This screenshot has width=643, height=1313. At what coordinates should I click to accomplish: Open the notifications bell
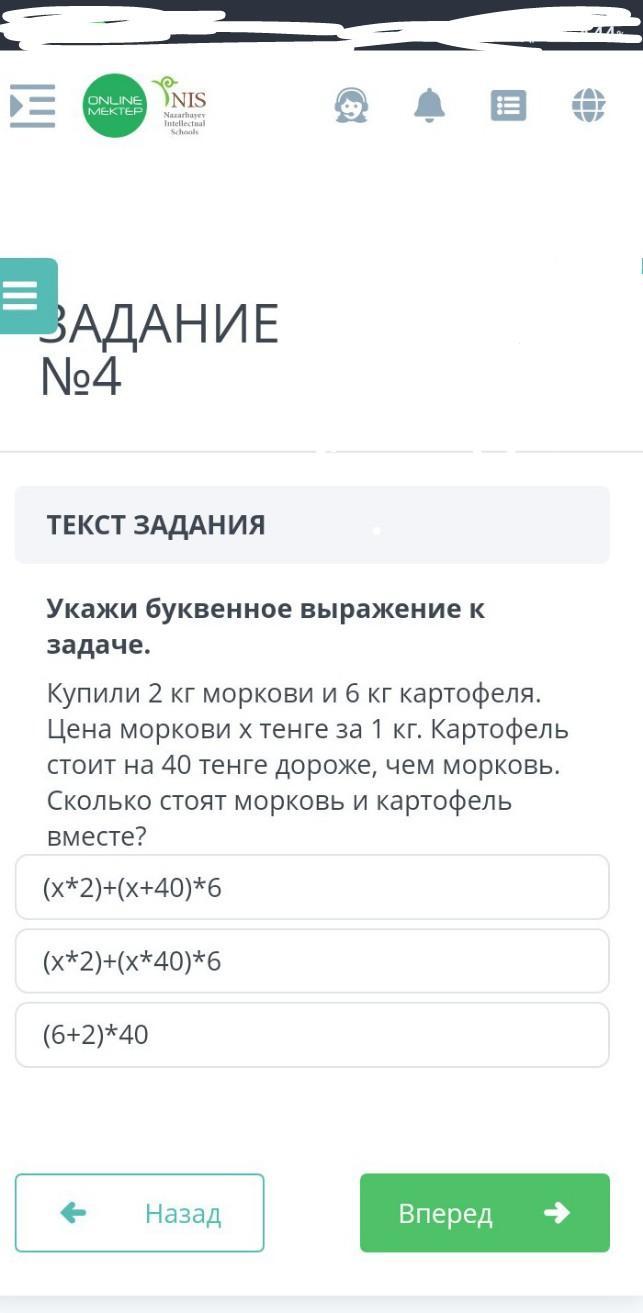click(x=429, y=105)
